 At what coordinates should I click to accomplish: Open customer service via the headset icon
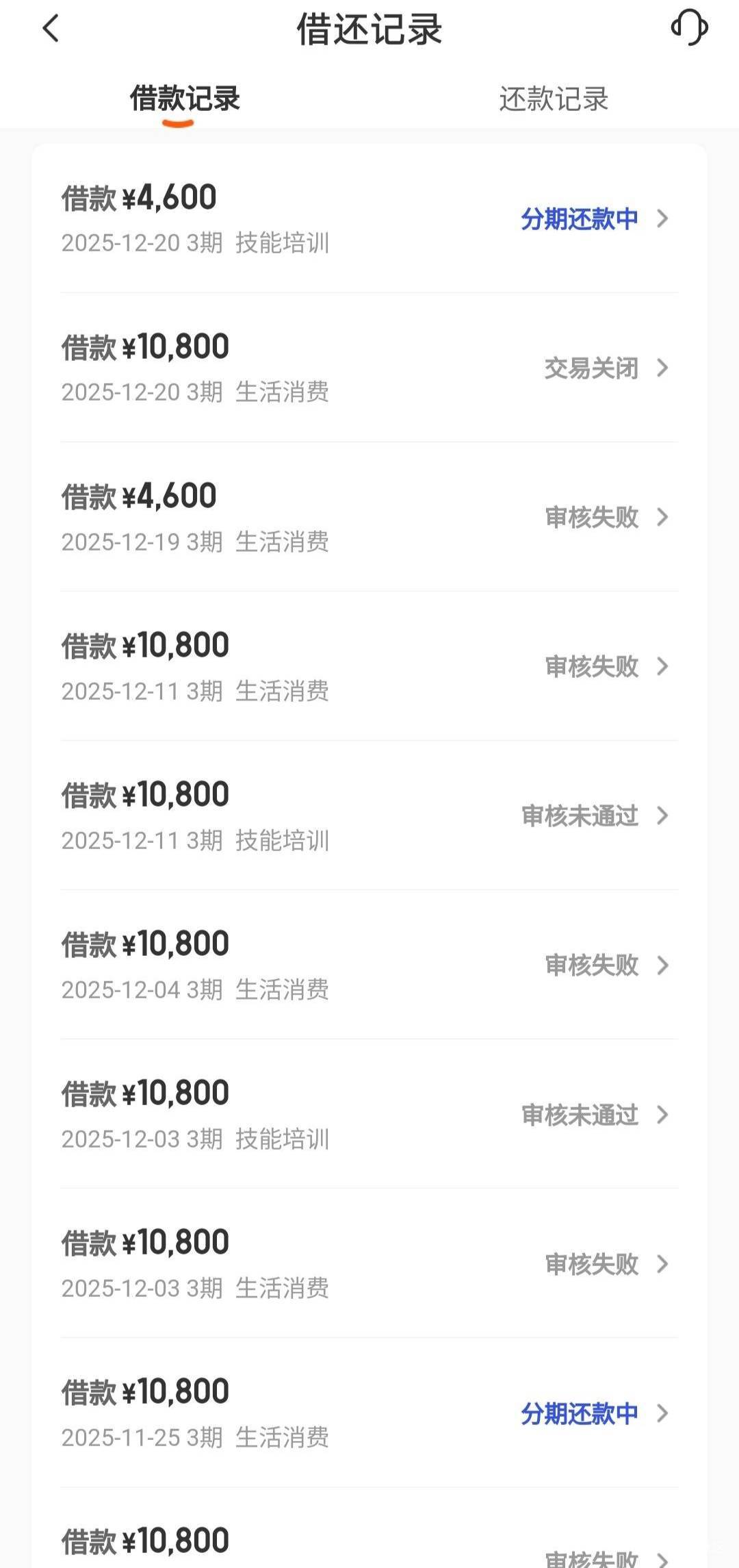tap(689, 29)
